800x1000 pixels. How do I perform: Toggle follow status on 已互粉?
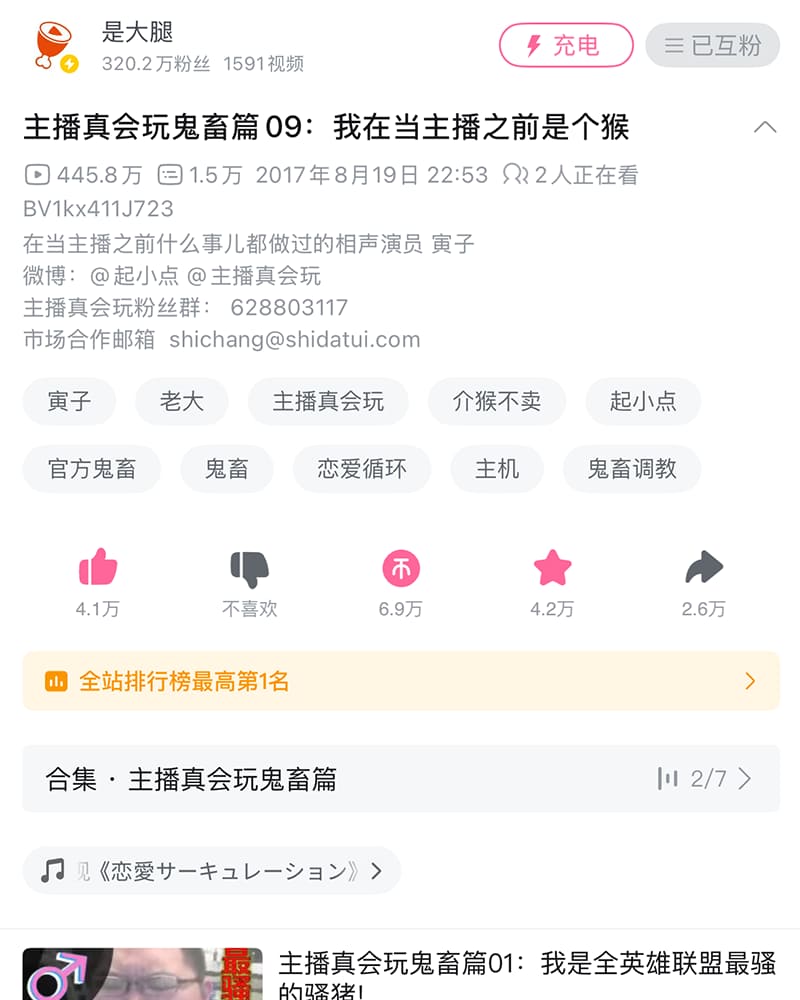pyautogui.click(x=712, y=44)
